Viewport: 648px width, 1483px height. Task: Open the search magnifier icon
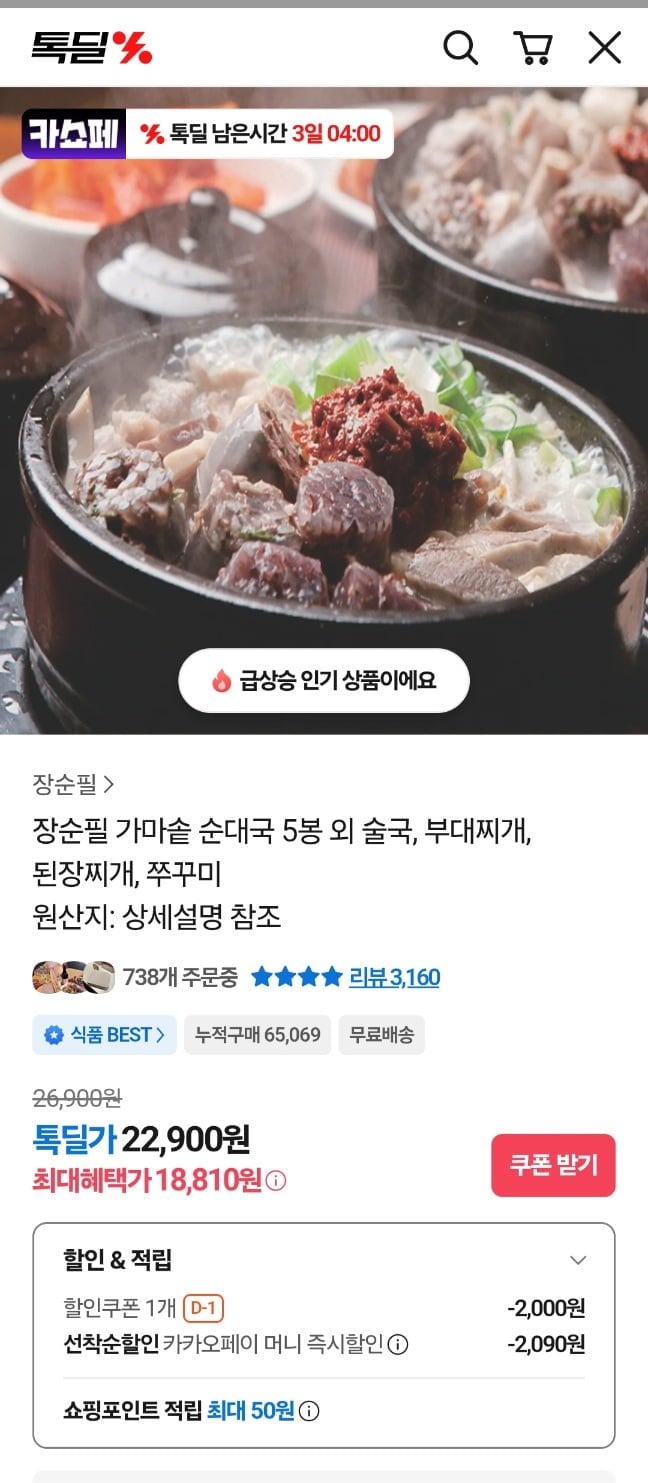point(460,47)
